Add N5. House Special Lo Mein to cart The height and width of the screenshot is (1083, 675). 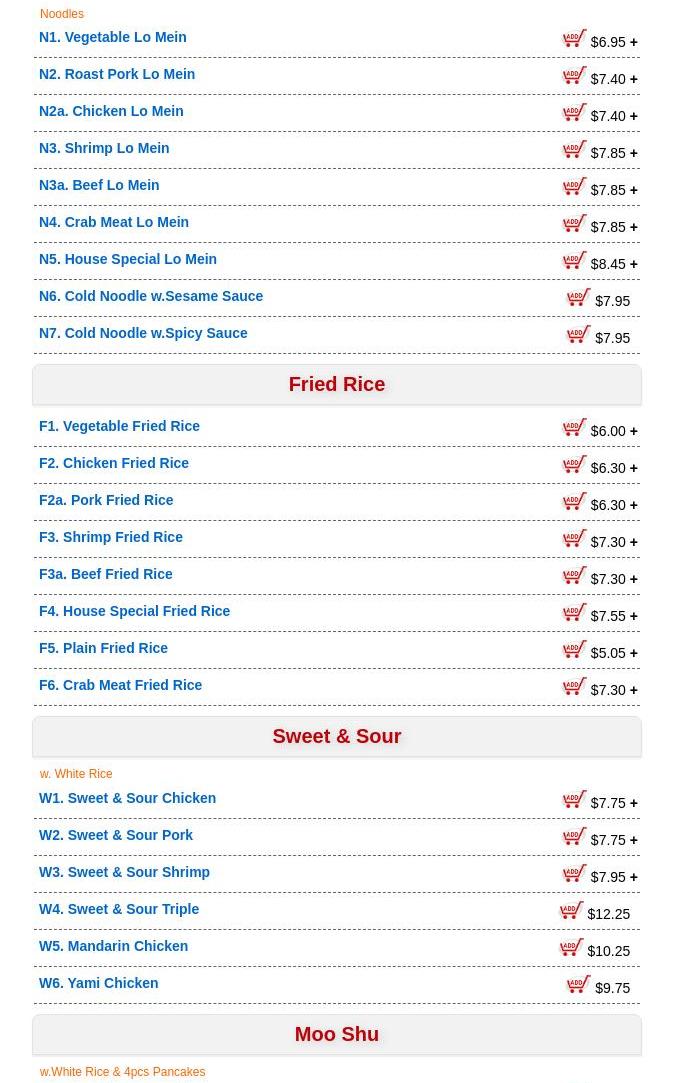tap(574, 261)
